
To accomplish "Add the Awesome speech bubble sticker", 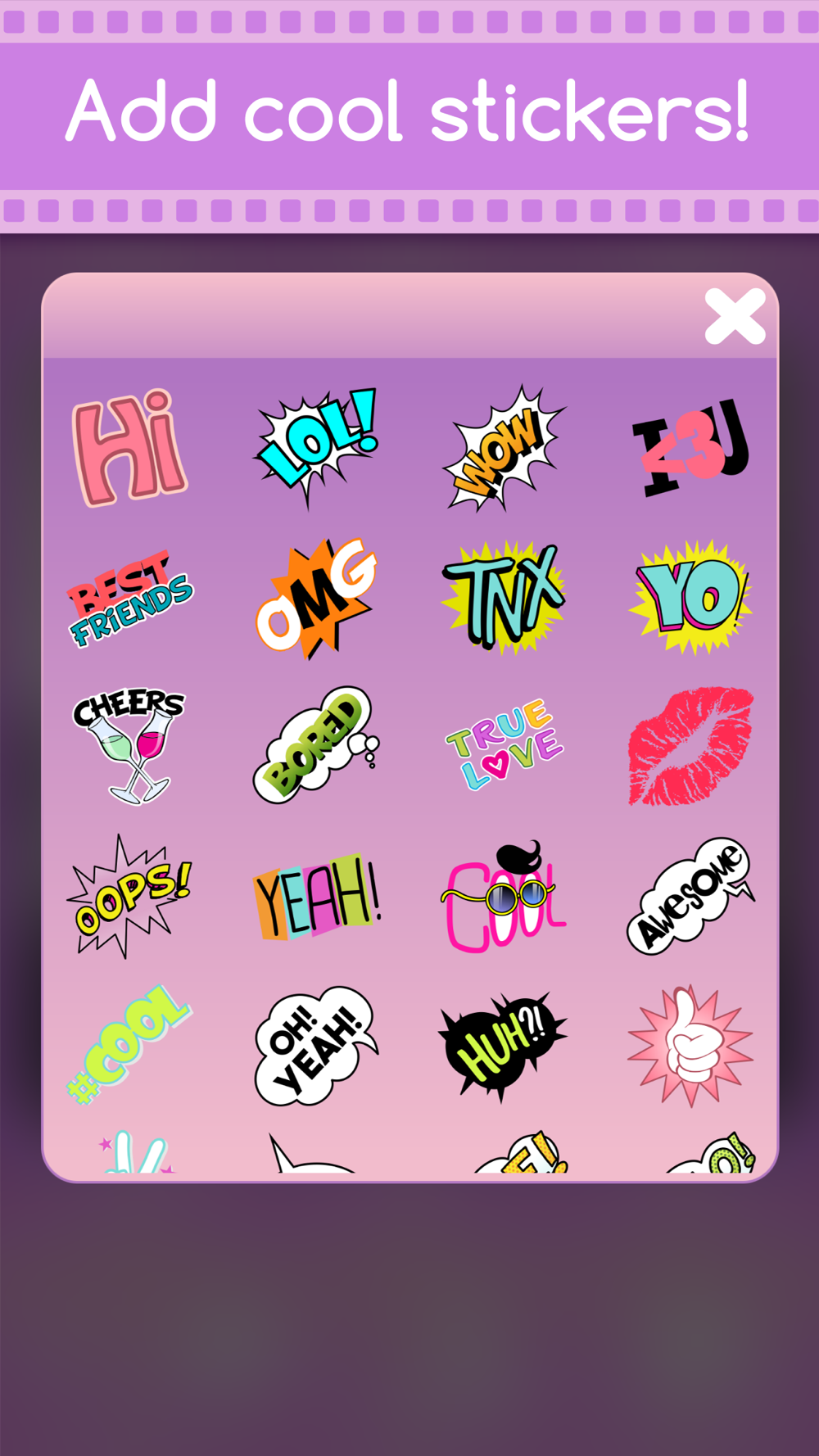I will (690, 896).
